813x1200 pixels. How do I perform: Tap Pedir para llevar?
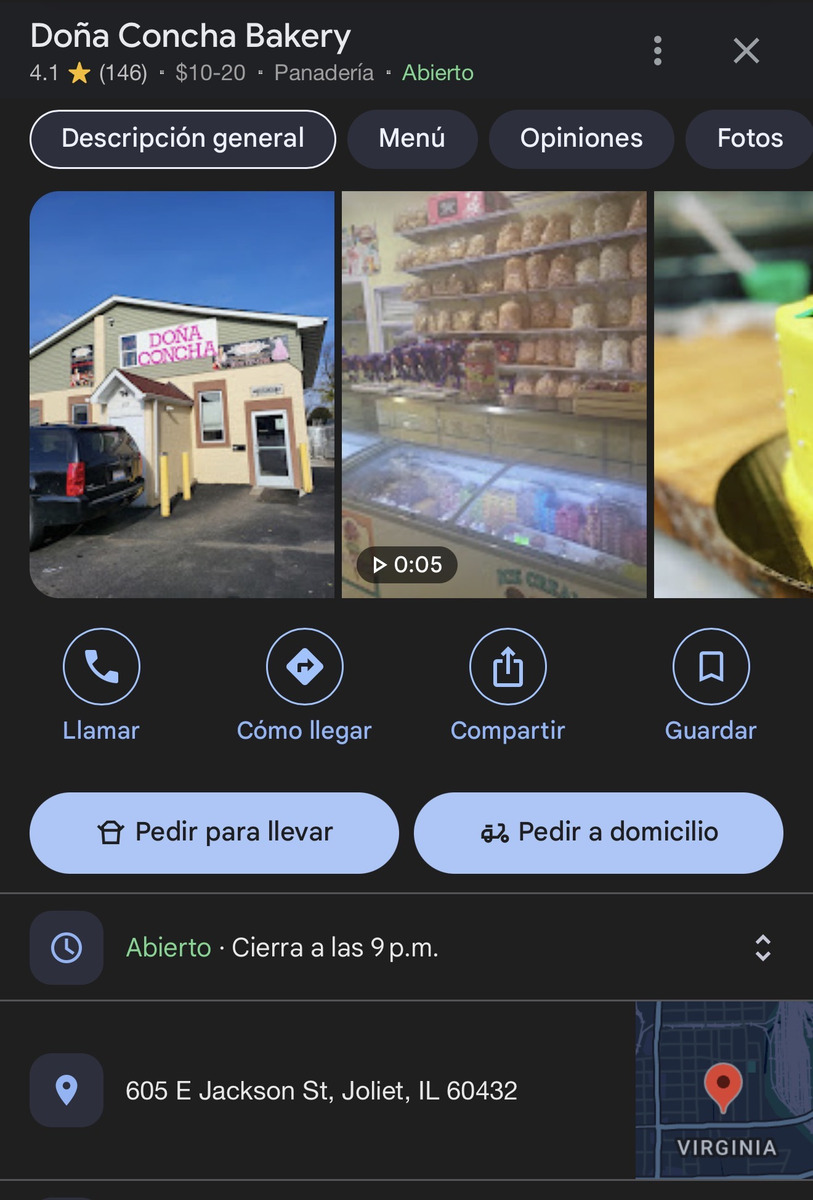coord(214,832)
